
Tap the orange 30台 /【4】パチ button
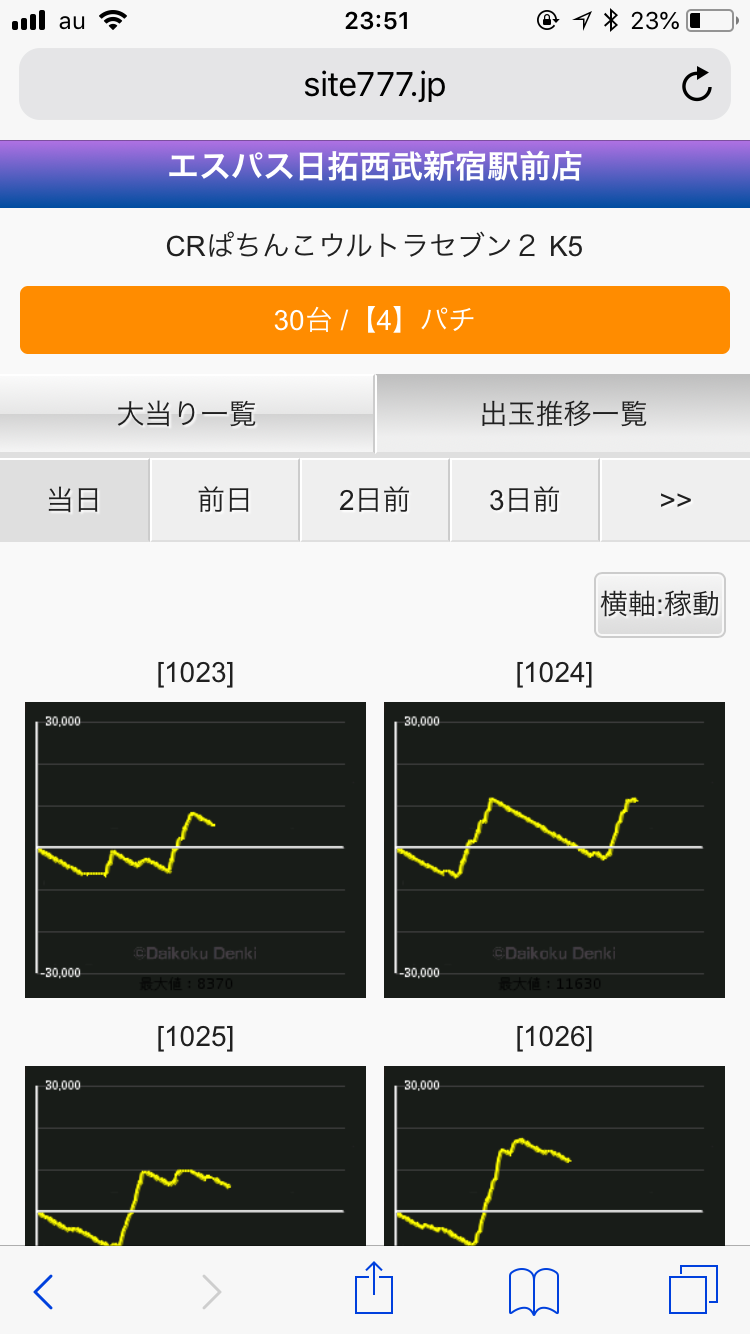point(375,320)
